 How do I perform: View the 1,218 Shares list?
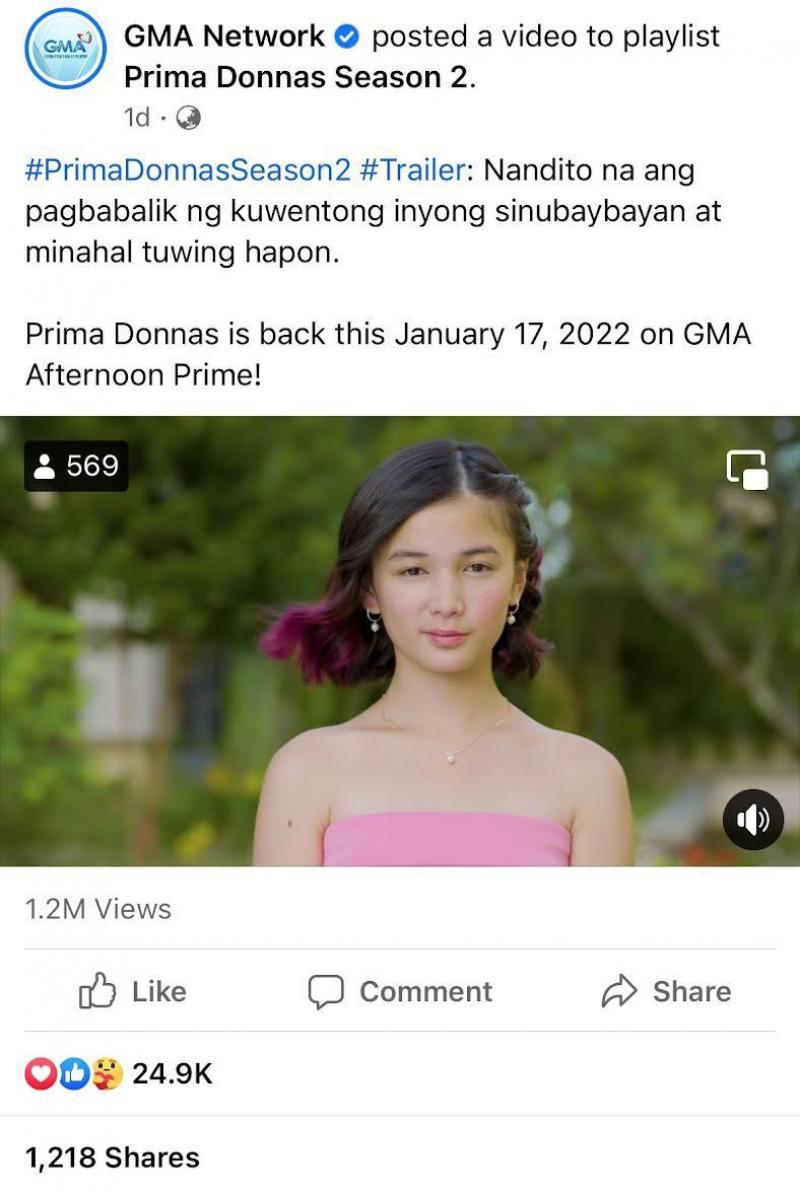[112, 1157]
